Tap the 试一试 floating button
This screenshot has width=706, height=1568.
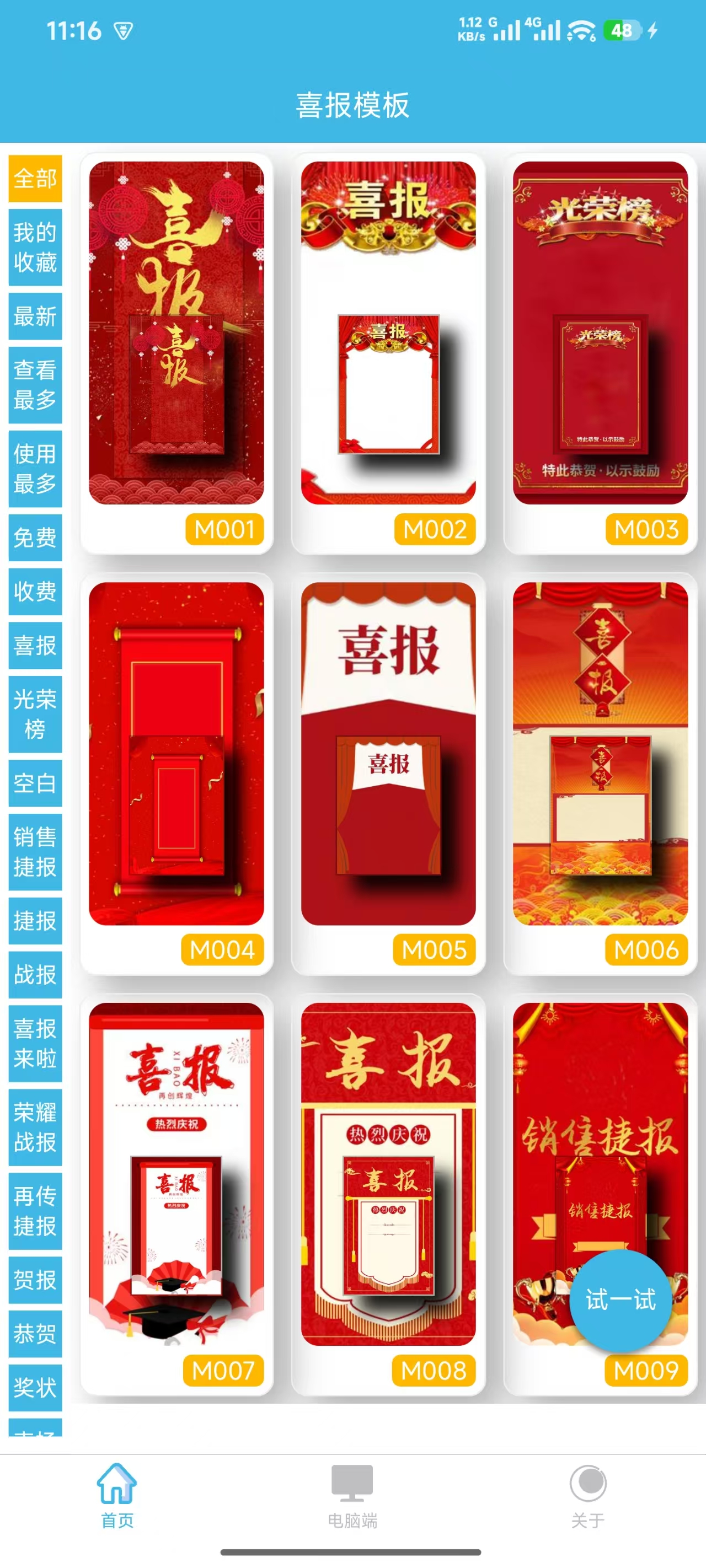click(620, 1300)
